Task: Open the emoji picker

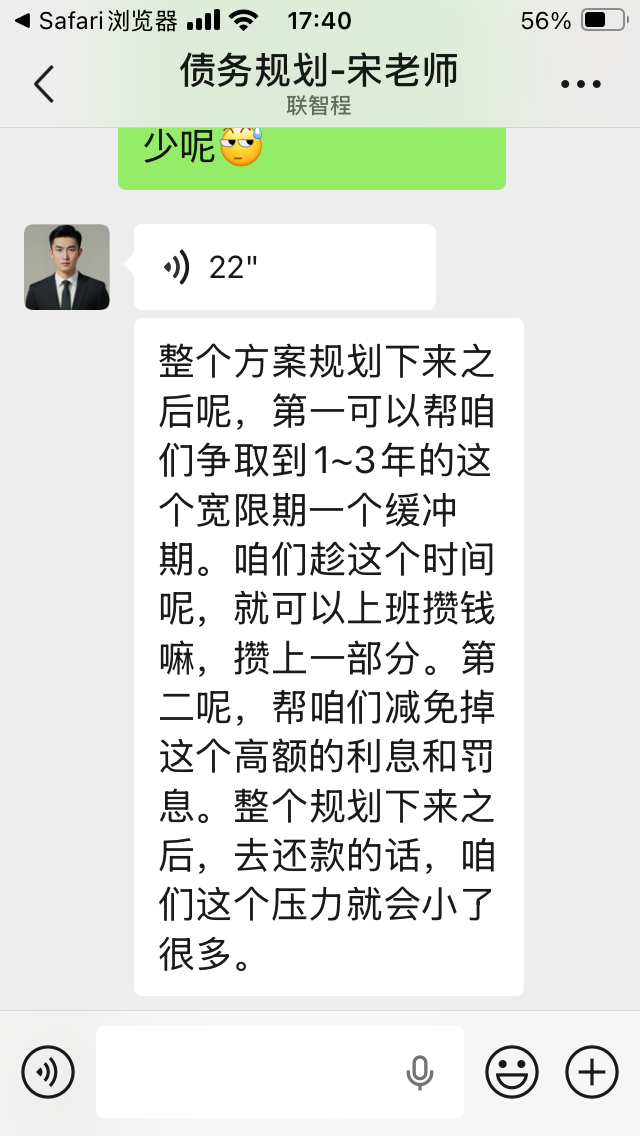Action: (x=512, y=1072)
